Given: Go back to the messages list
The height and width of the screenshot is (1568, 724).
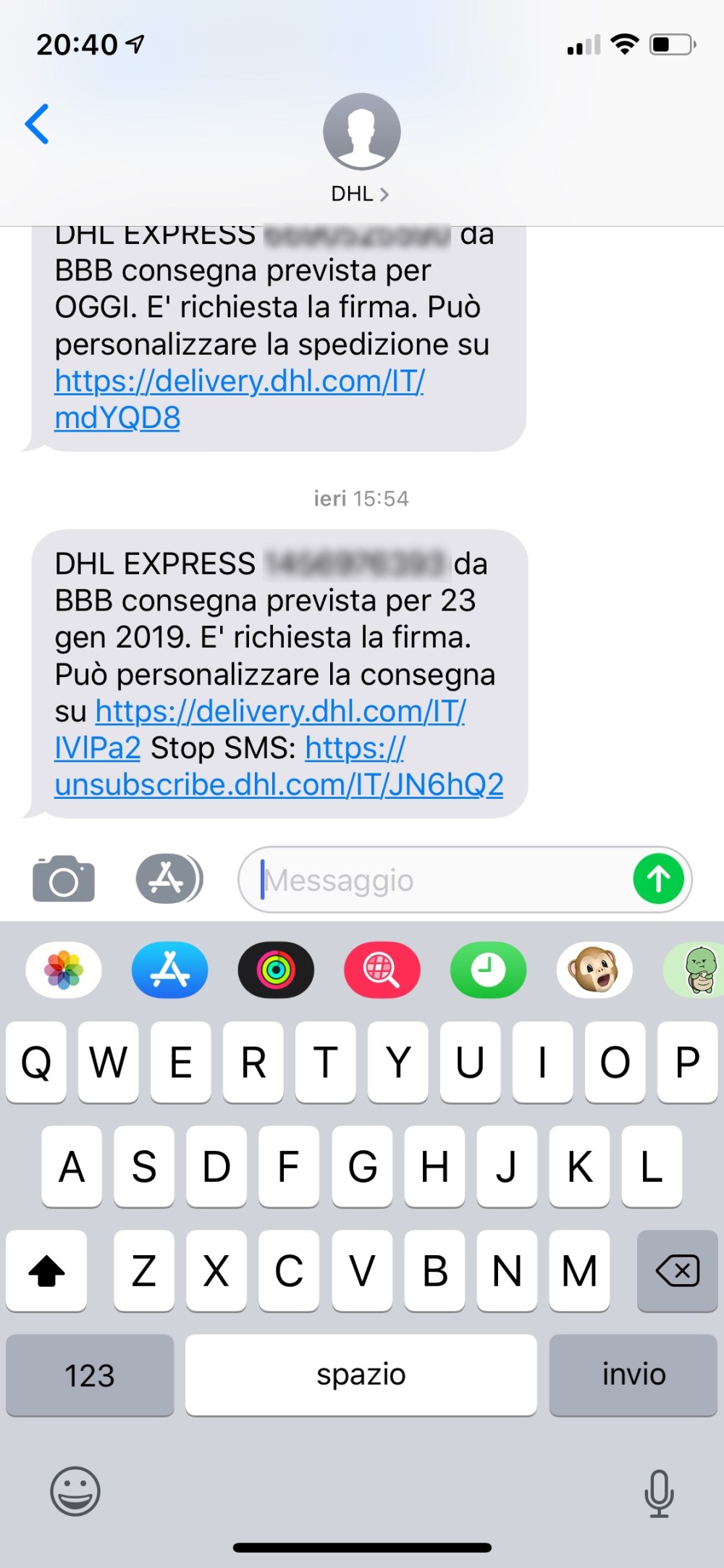Looking at the screenshot, I should [x=38, y=124].
